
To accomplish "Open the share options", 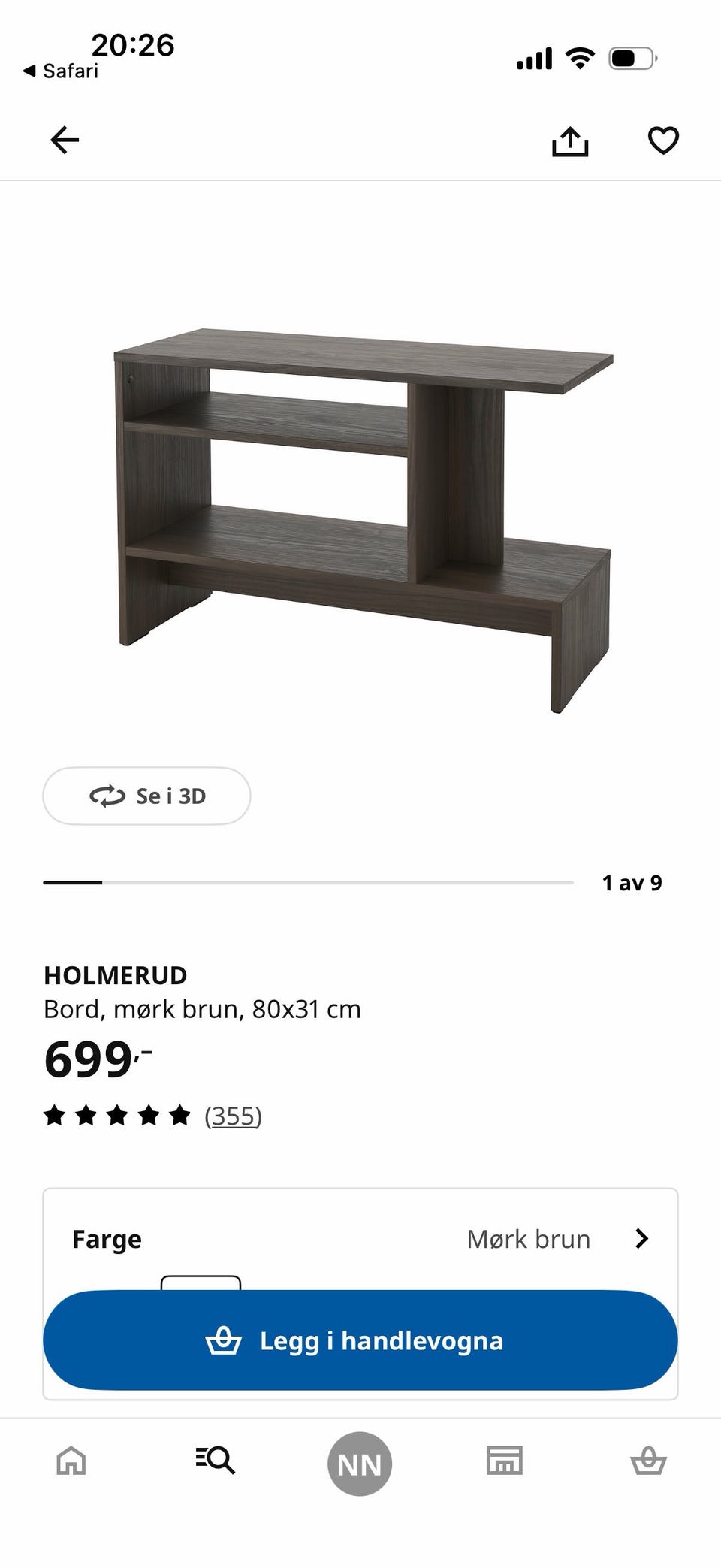I will 571,140.
